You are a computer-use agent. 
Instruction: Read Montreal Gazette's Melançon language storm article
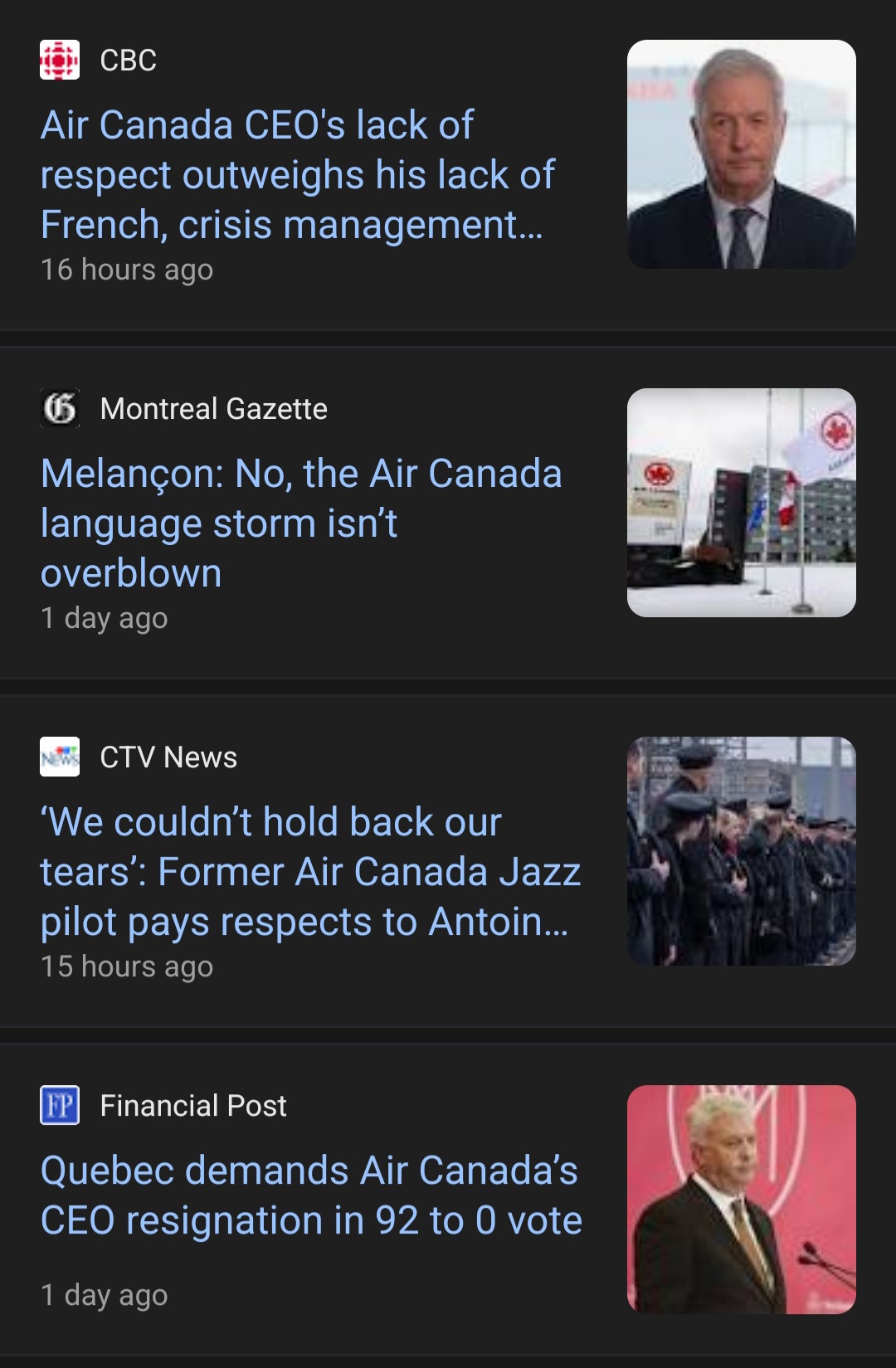coord(300,523)
